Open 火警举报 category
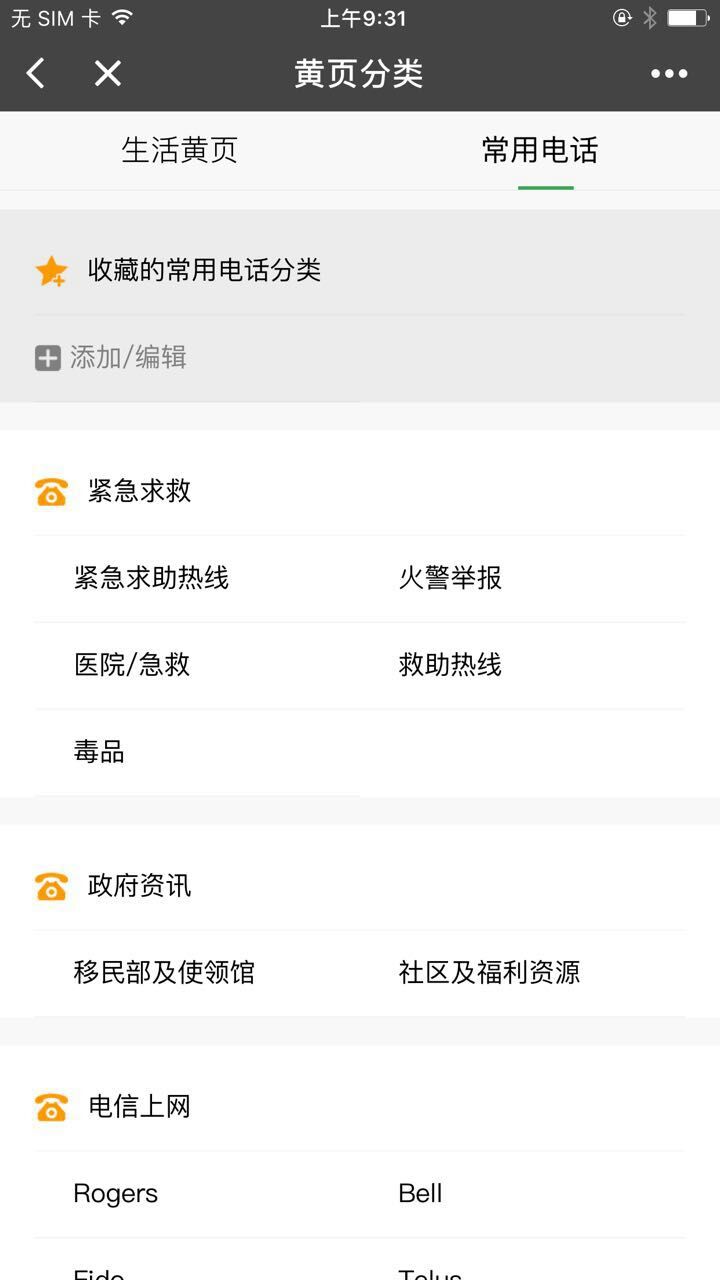This screenshot has height=1280, width=720. (450, 578)
